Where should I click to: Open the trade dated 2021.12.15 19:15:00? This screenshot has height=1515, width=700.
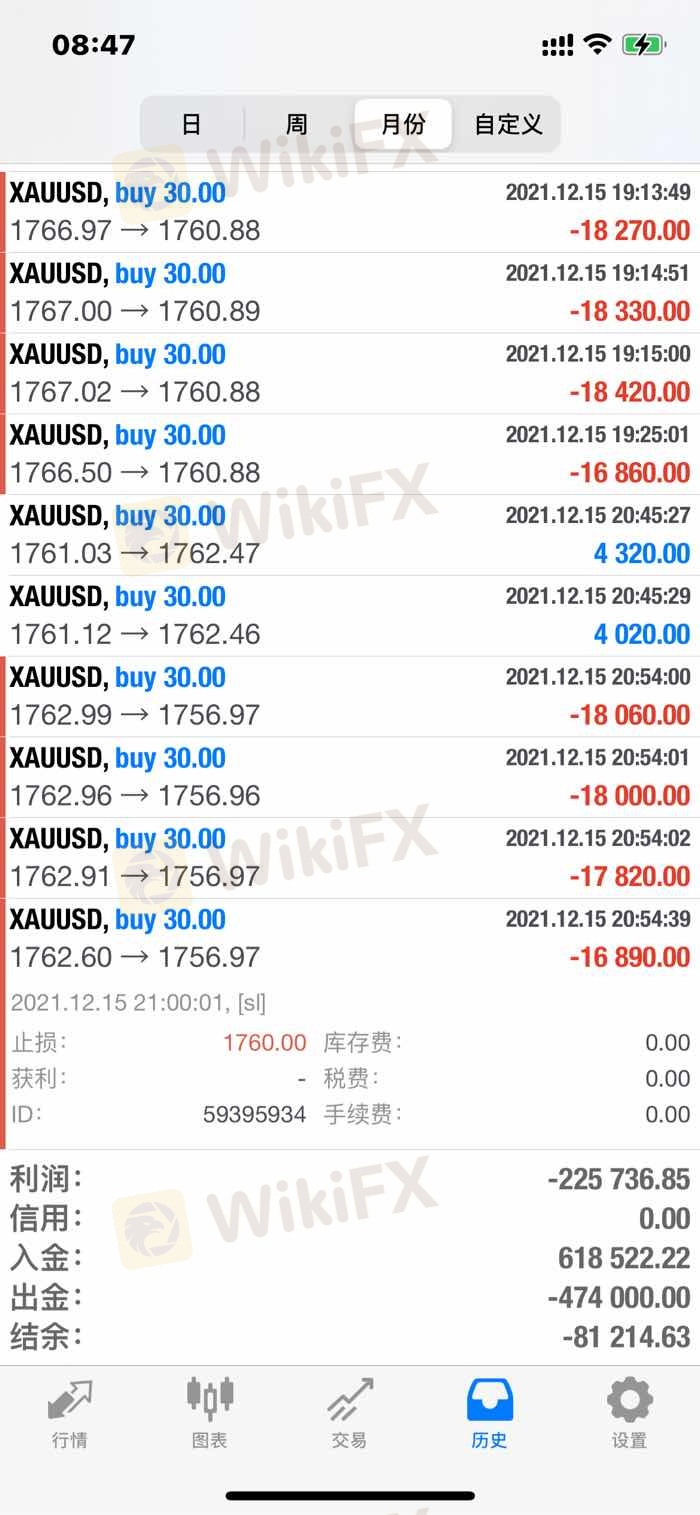point(350,374)
